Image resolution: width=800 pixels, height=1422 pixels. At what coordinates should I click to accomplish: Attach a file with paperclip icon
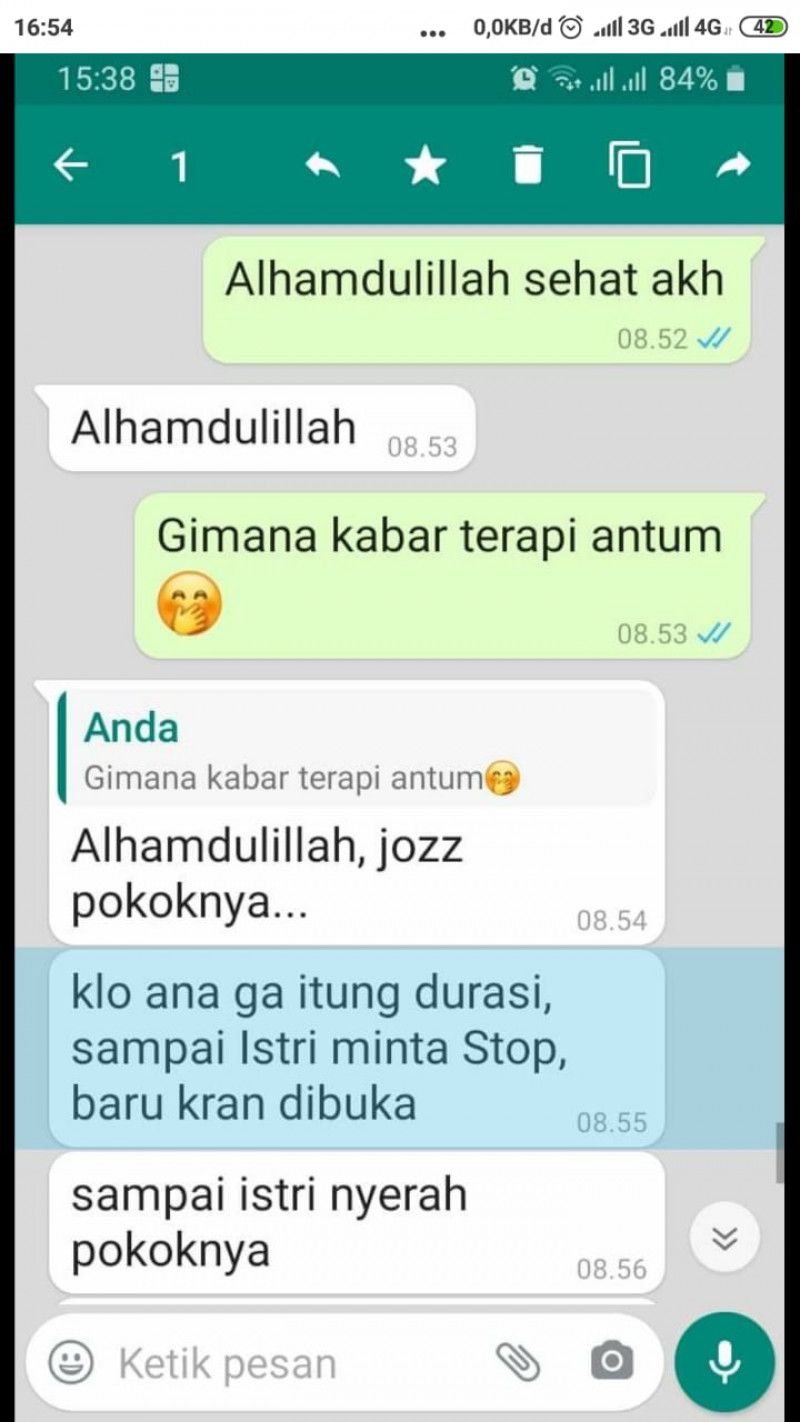(518, 1362)
